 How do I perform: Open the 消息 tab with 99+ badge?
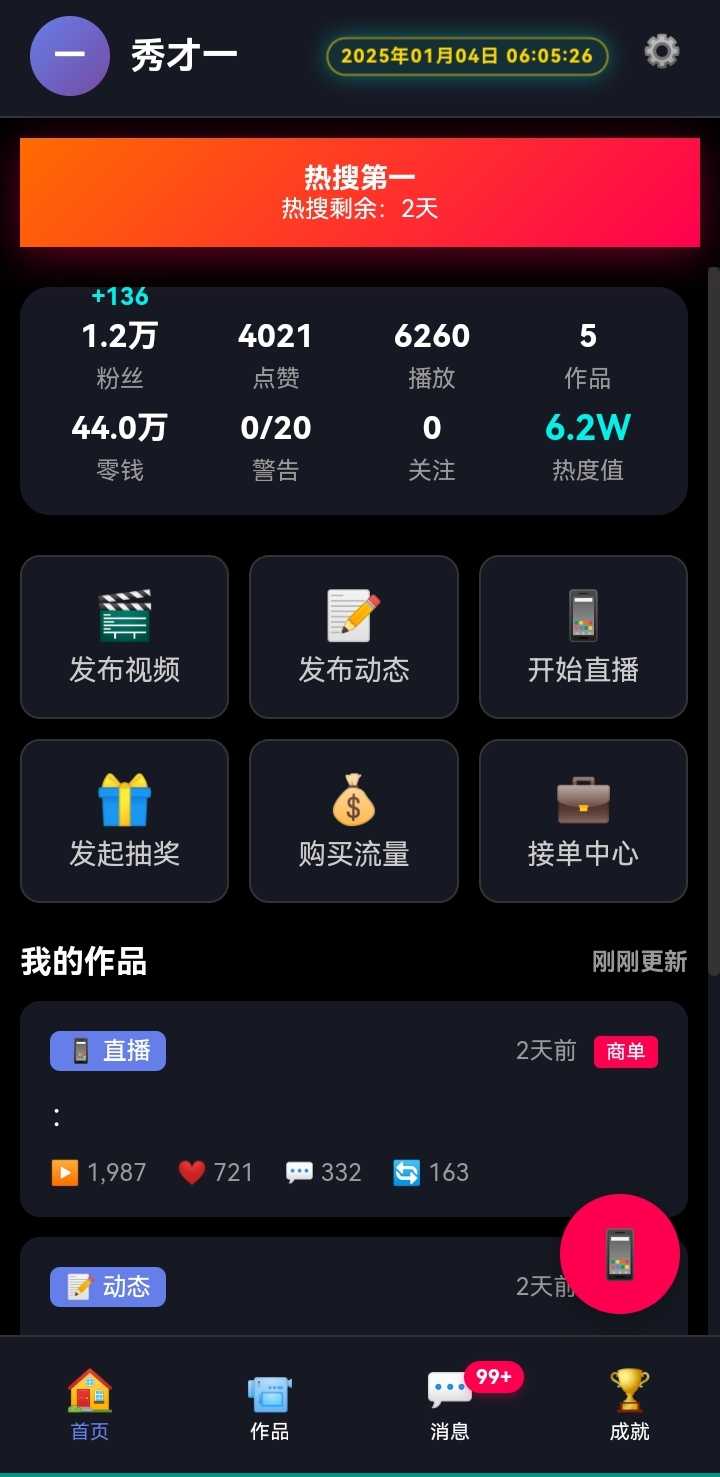pyautogui.click(x=450, y=1405)
